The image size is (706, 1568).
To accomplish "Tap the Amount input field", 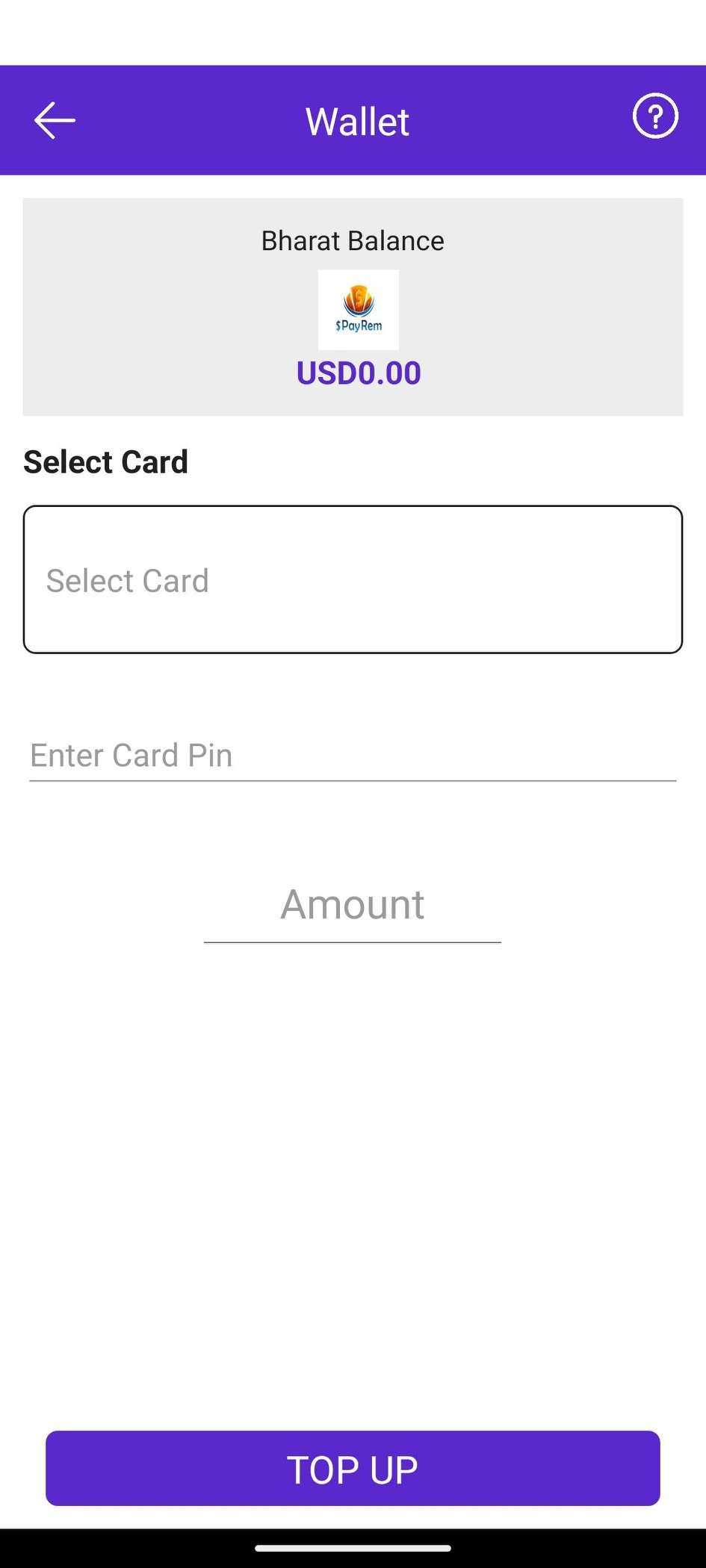I will pos(353,906).
